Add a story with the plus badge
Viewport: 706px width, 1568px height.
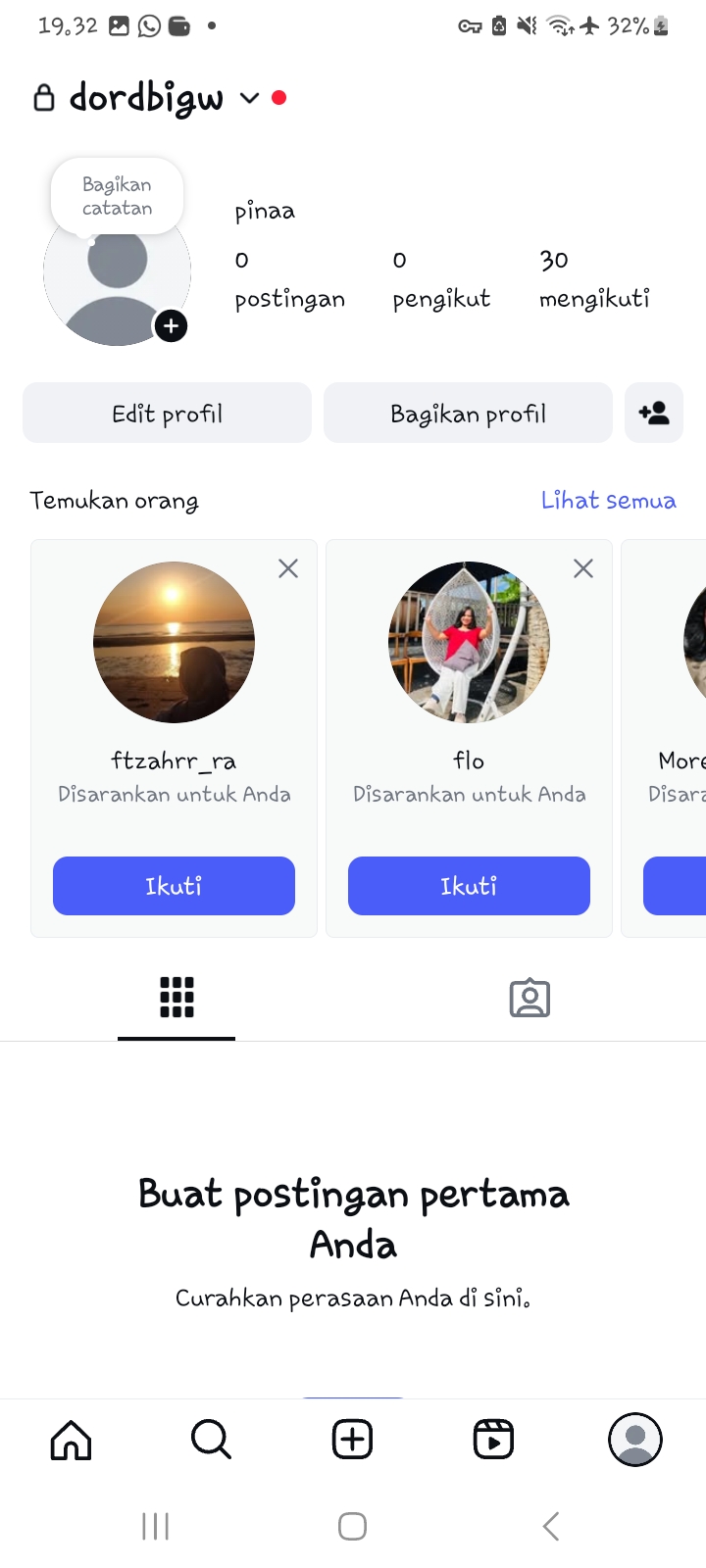point(171,326)
